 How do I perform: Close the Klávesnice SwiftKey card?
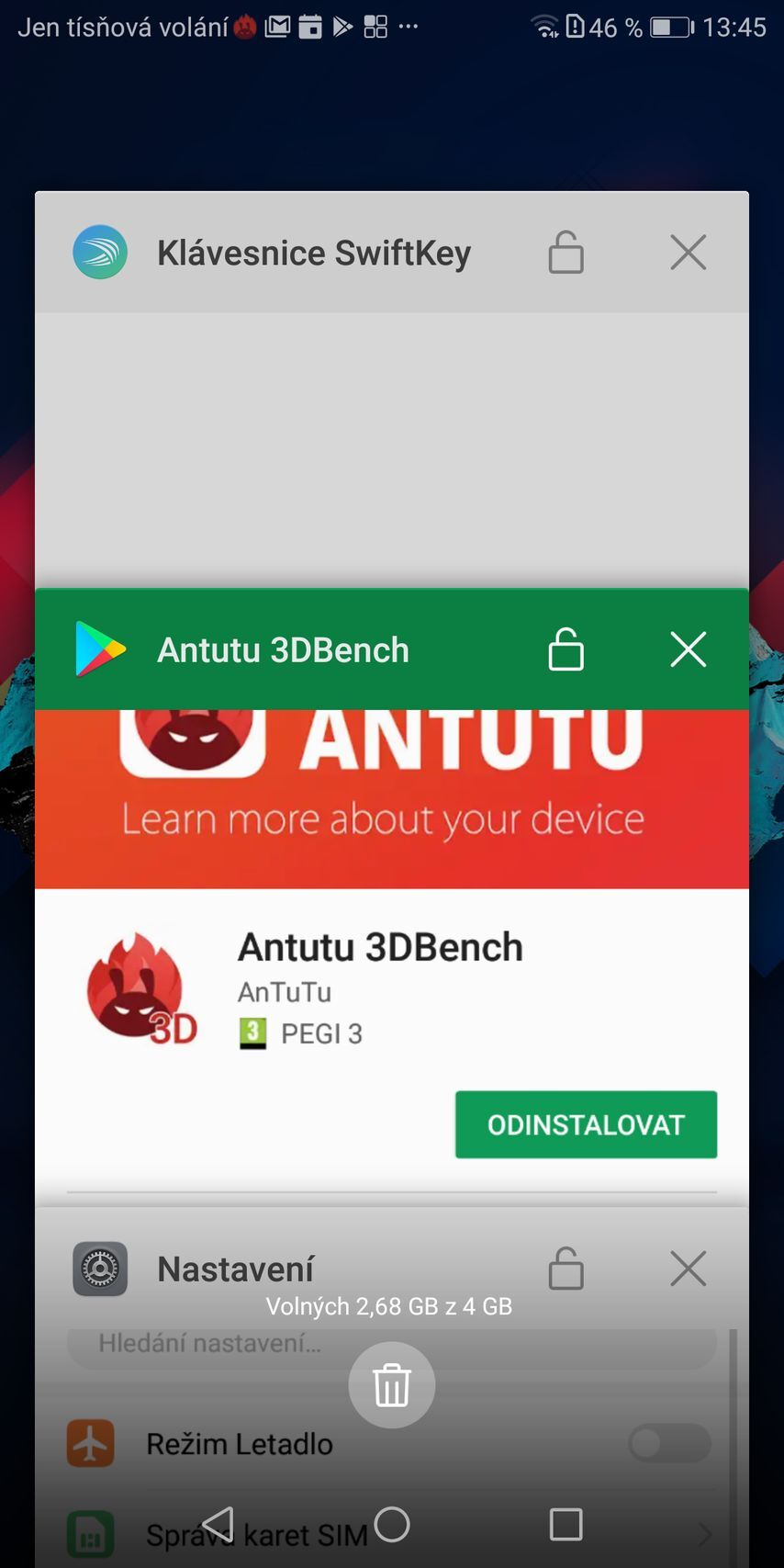click(x=688, y=253)
